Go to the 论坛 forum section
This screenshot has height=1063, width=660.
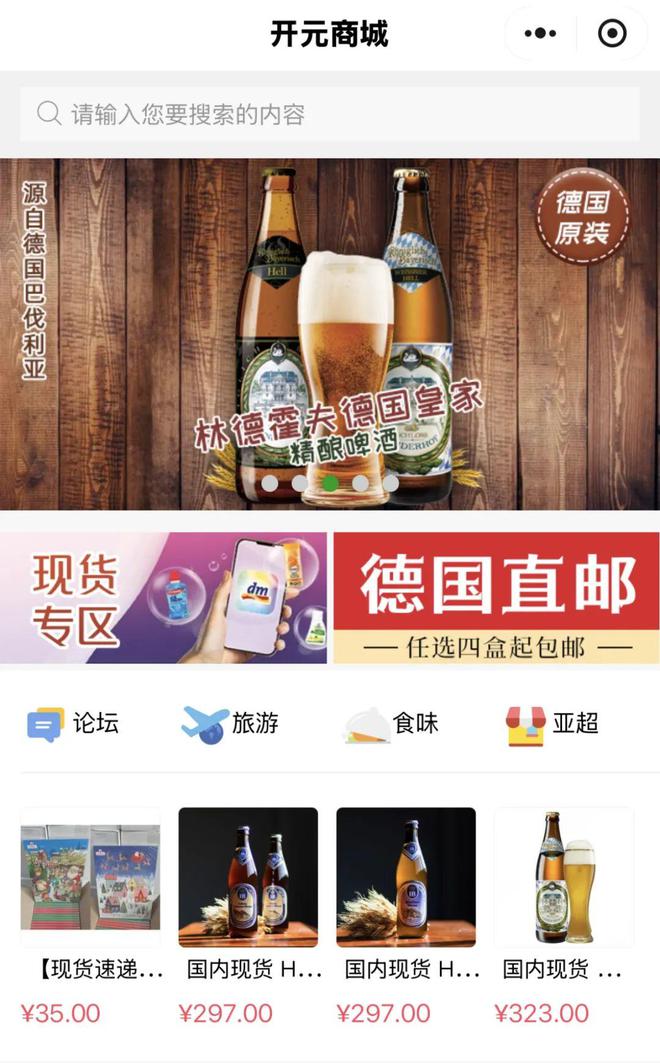(73, 723)
